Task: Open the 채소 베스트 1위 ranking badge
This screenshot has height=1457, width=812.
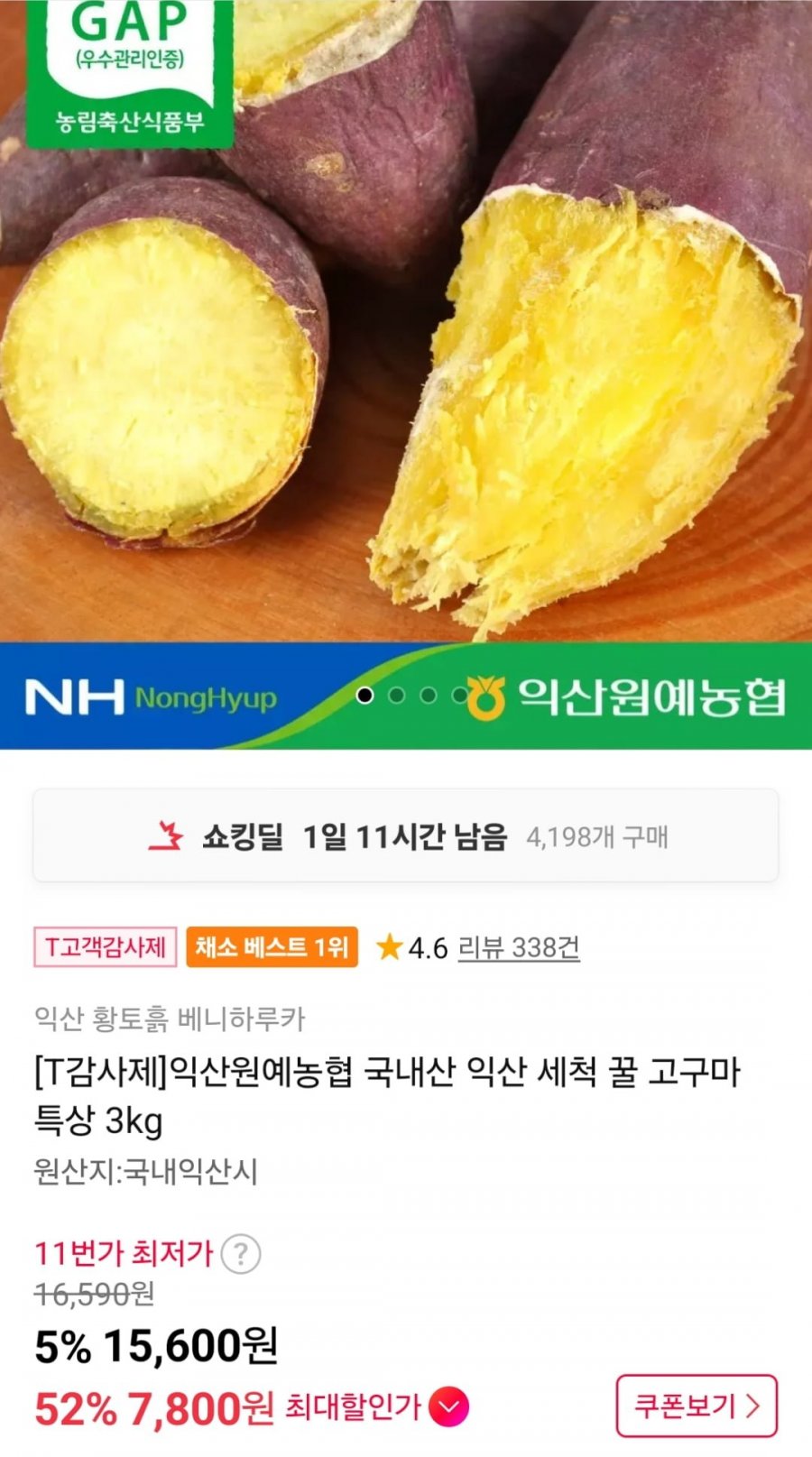Action: tap(272, 947)
